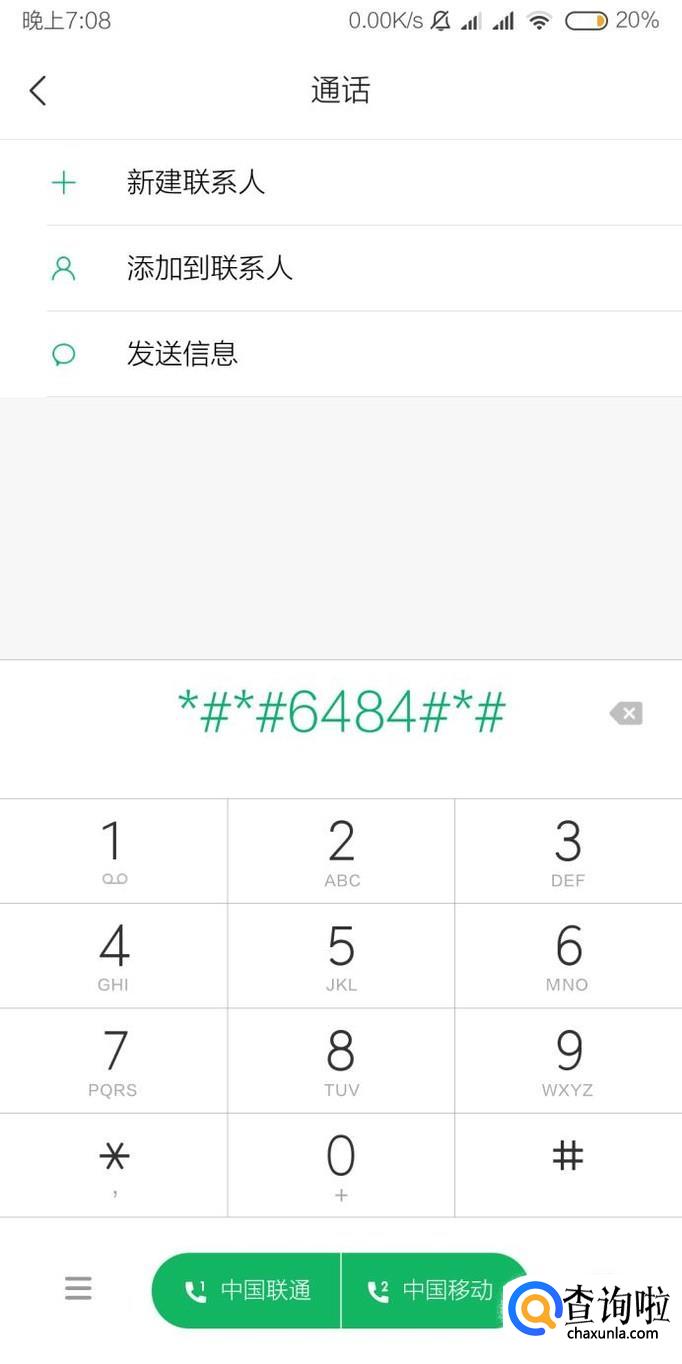Tap the 1 key on dialpad

pos(113,851)
